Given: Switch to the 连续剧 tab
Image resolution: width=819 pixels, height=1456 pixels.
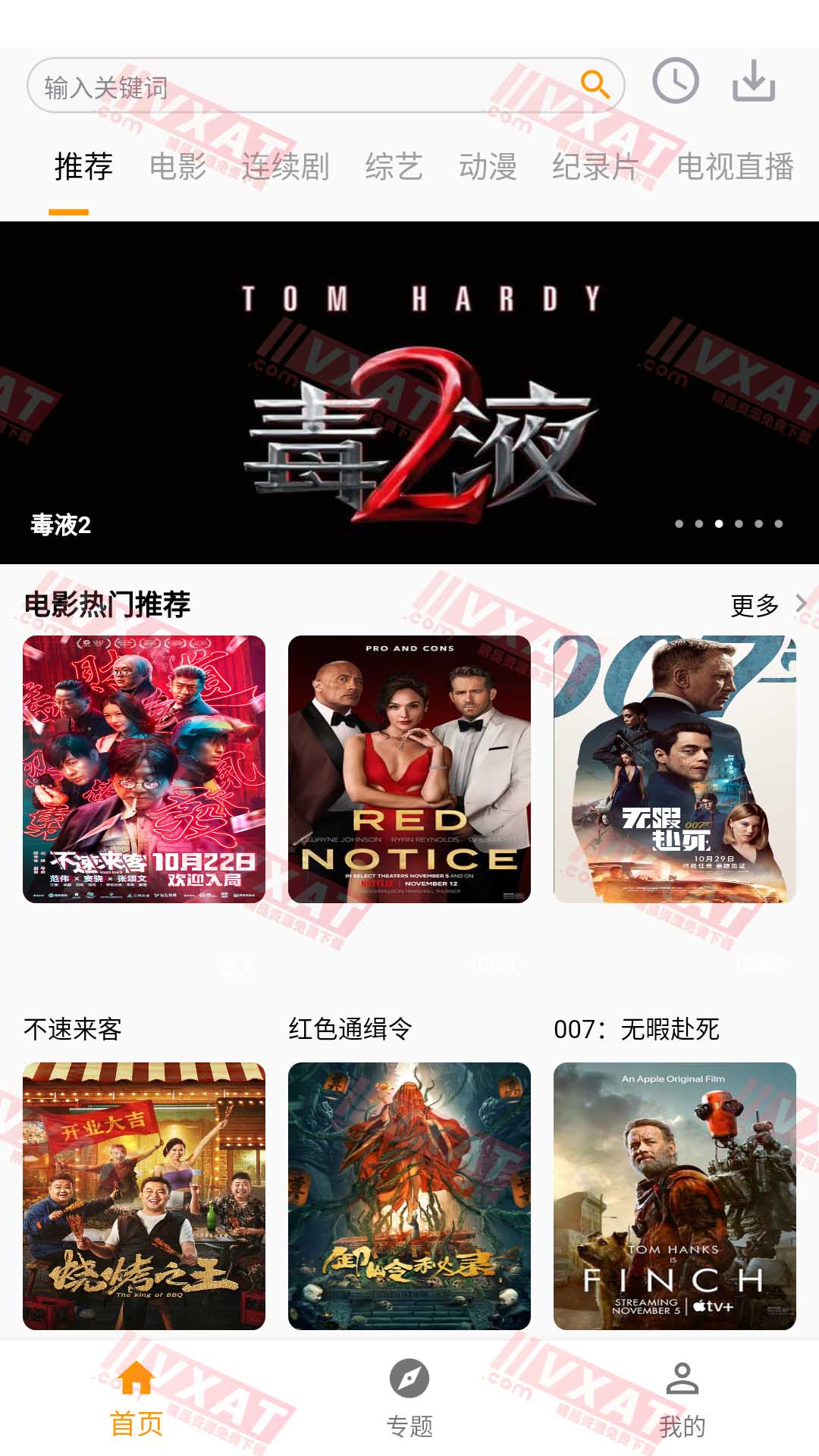Looking at the screenshot, I should click(285, 167).
